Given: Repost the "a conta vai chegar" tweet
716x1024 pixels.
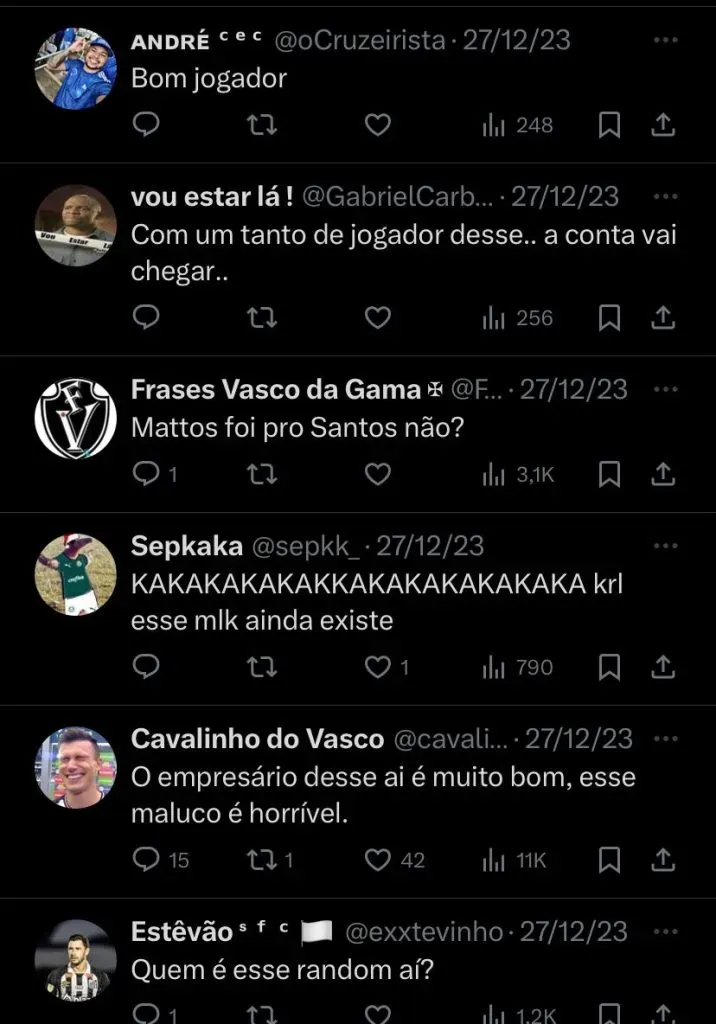Looking at the screenshot, I should click(x=262, y=318).
